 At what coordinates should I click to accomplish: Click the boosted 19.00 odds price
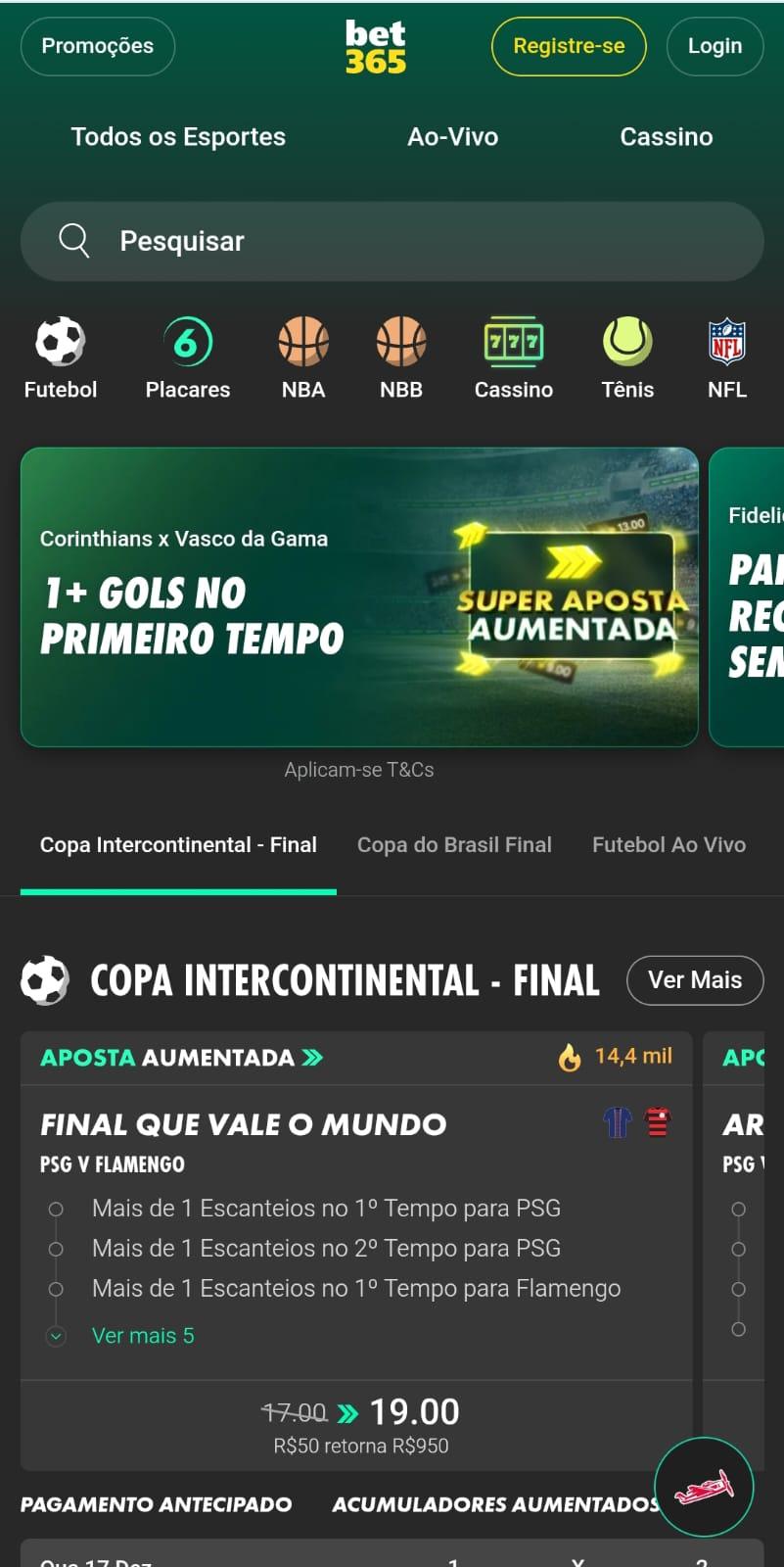pos(414,1411)
